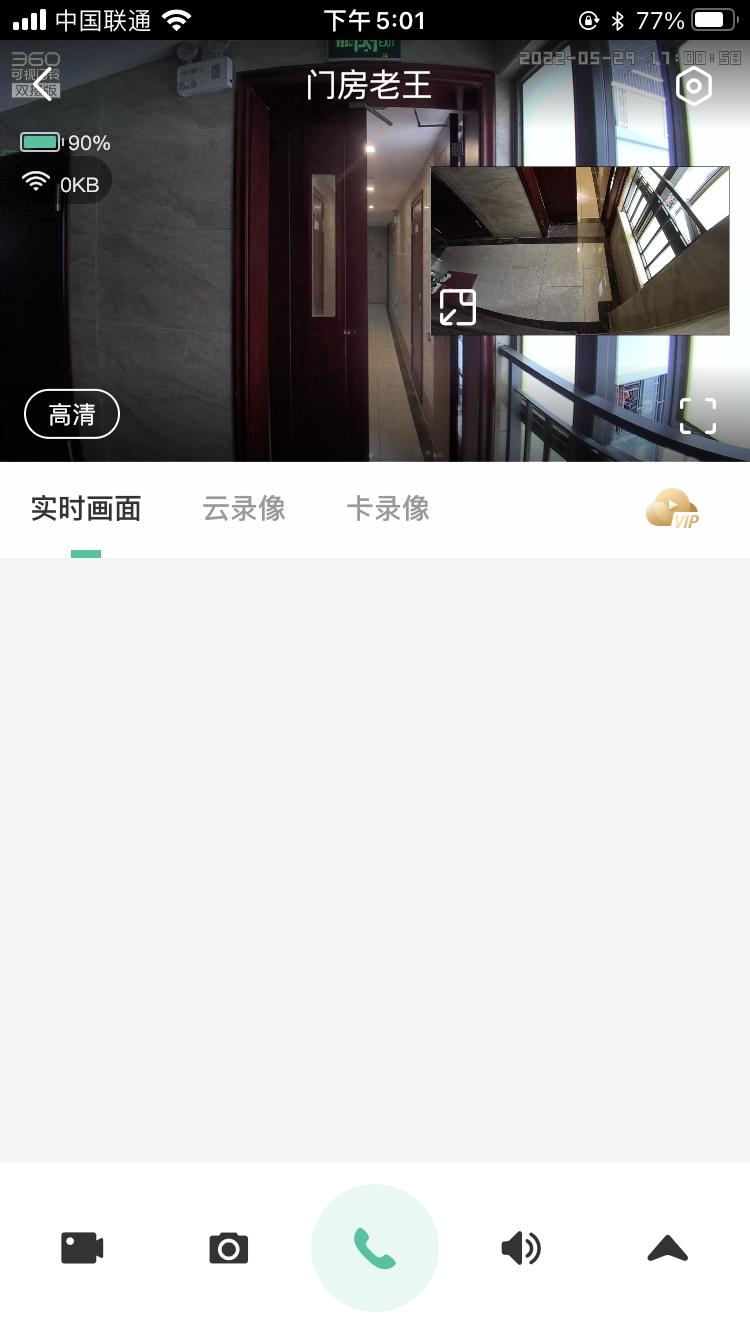This screenshot has height=1334, width=750.
Task: Tap the 2022-05-29 timestamp overlay
Action: tap(634, 57)
